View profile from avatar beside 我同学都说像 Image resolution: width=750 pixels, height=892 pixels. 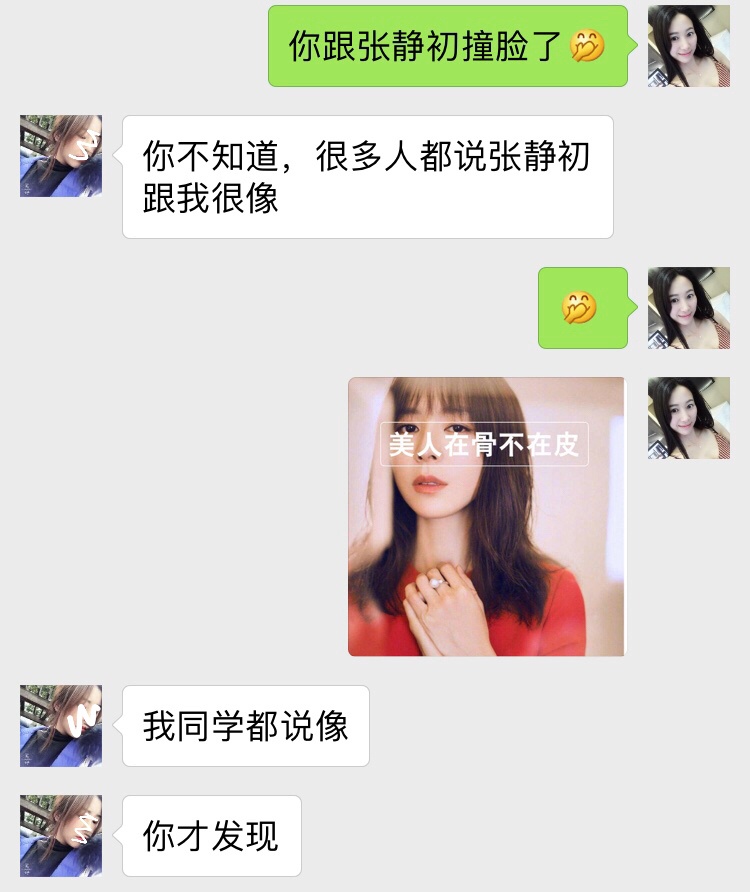pos(61,725)
